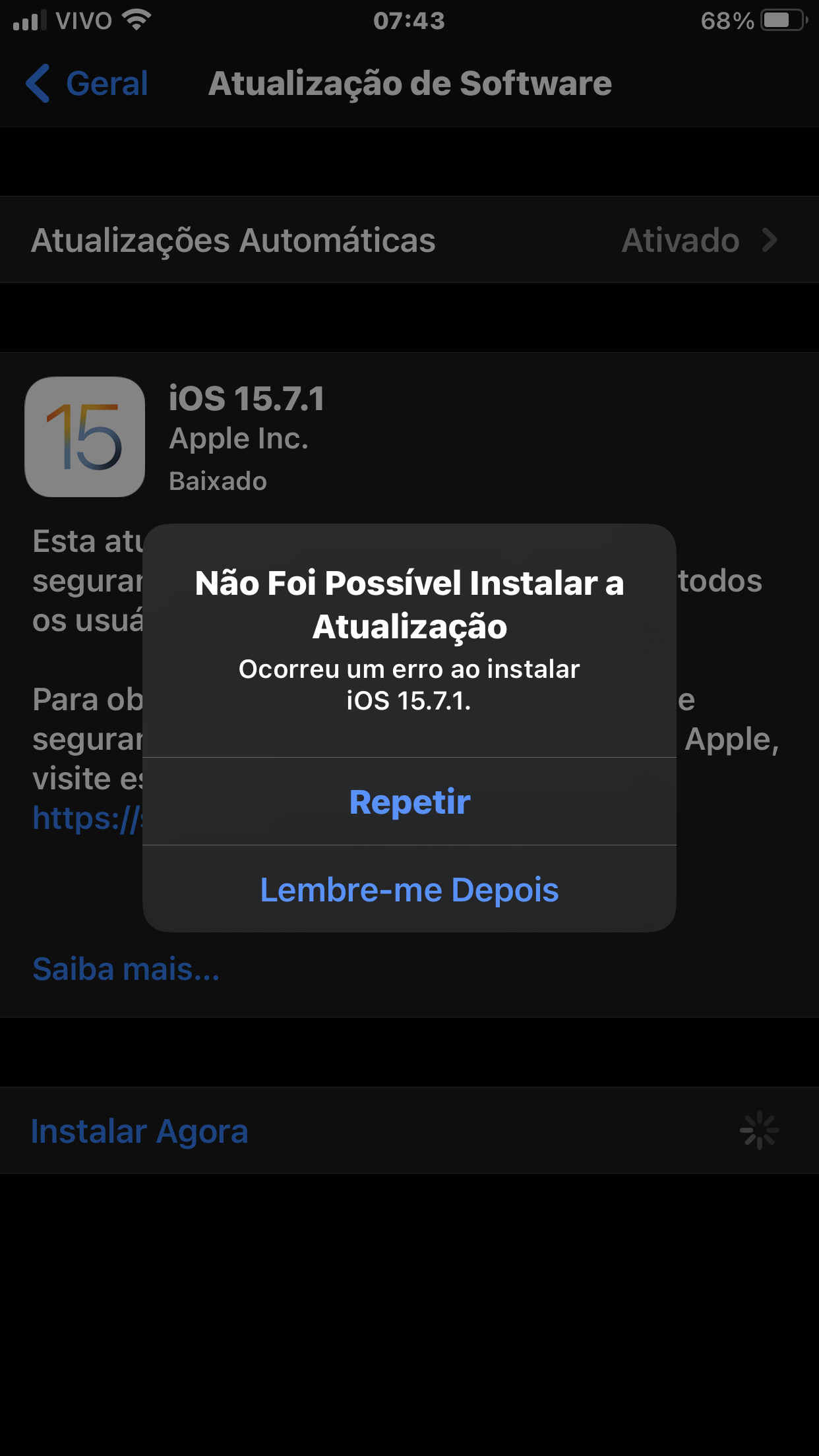Tap Repetir to retry the installation

[409, 802]
